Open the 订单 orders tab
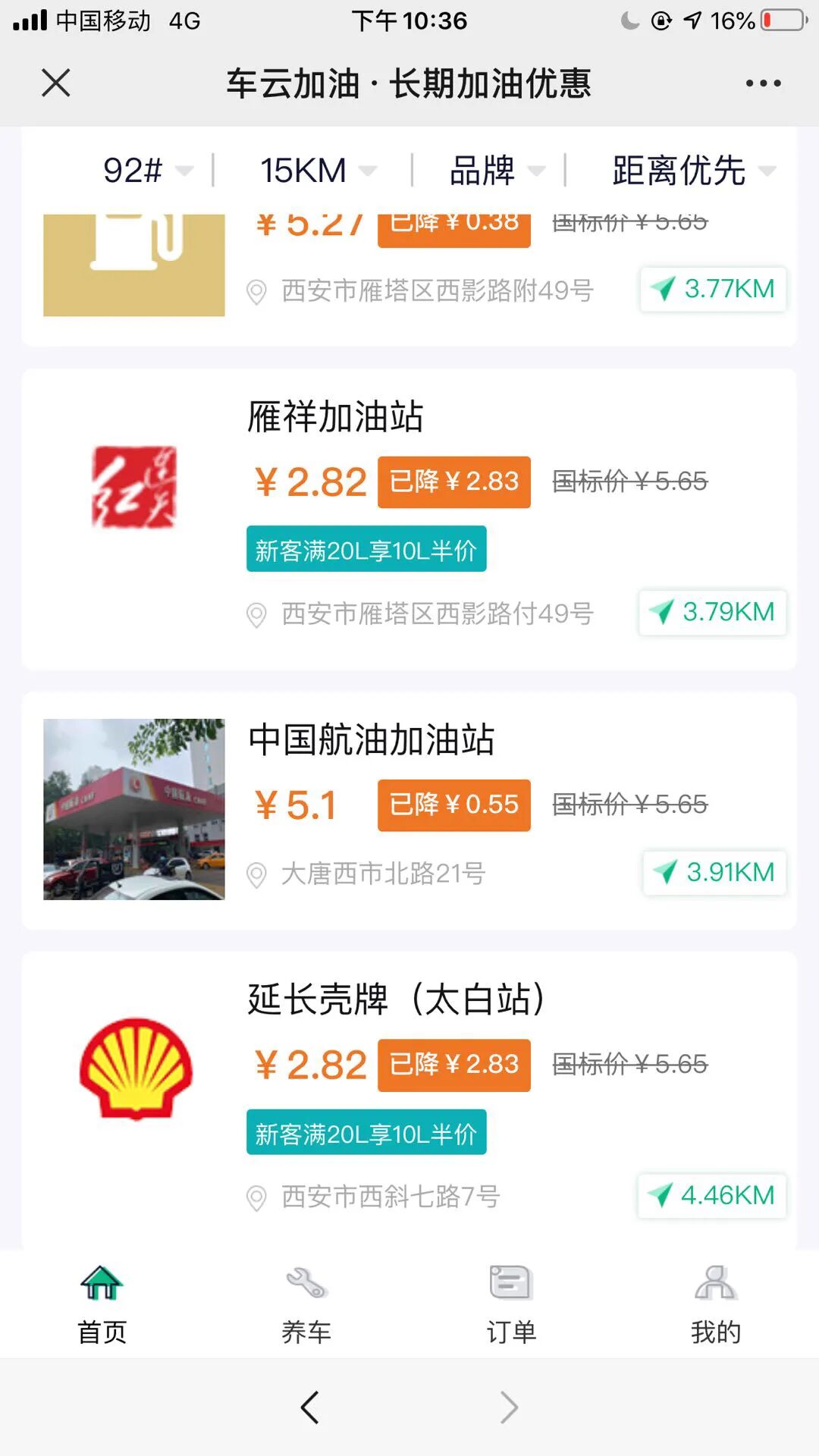Screen dimensions: 819x1456 coord(511,1305)
